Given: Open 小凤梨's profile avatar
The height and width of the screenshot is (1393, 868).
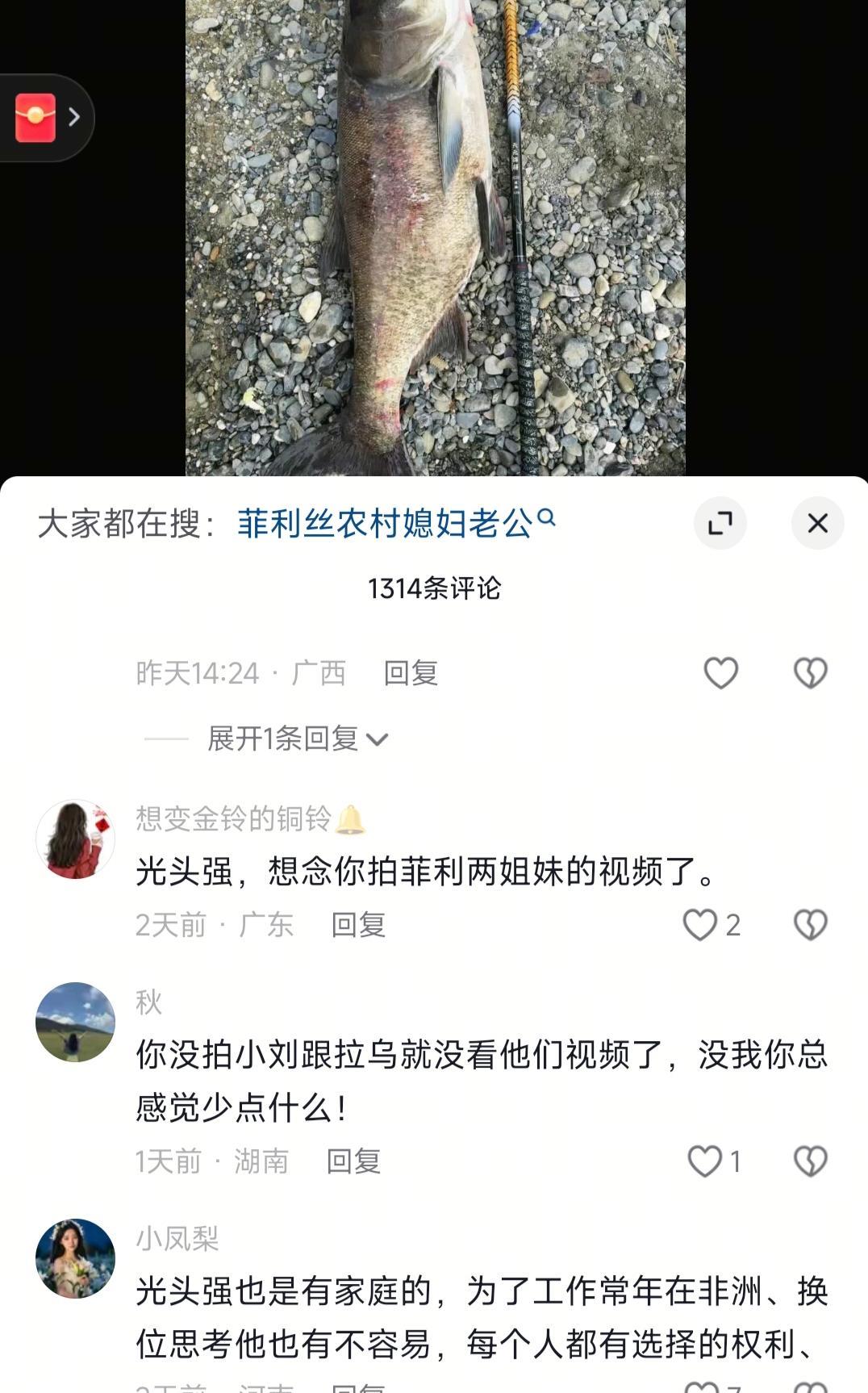Looking at the screenshot, I should point(75,1258).
